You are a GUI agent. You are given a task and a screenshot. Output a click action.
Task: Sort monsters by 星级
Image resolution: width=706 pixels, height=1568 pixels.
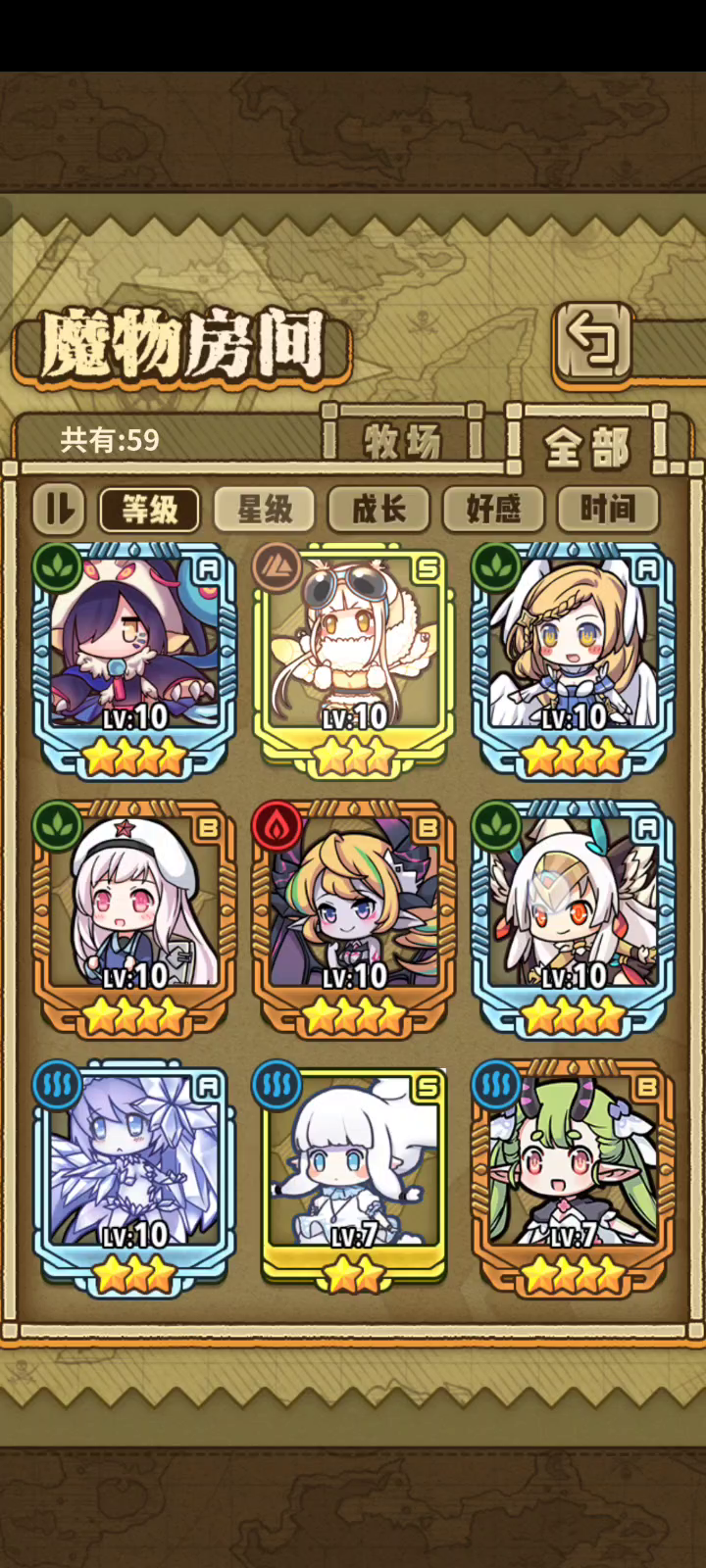[265, 510]
